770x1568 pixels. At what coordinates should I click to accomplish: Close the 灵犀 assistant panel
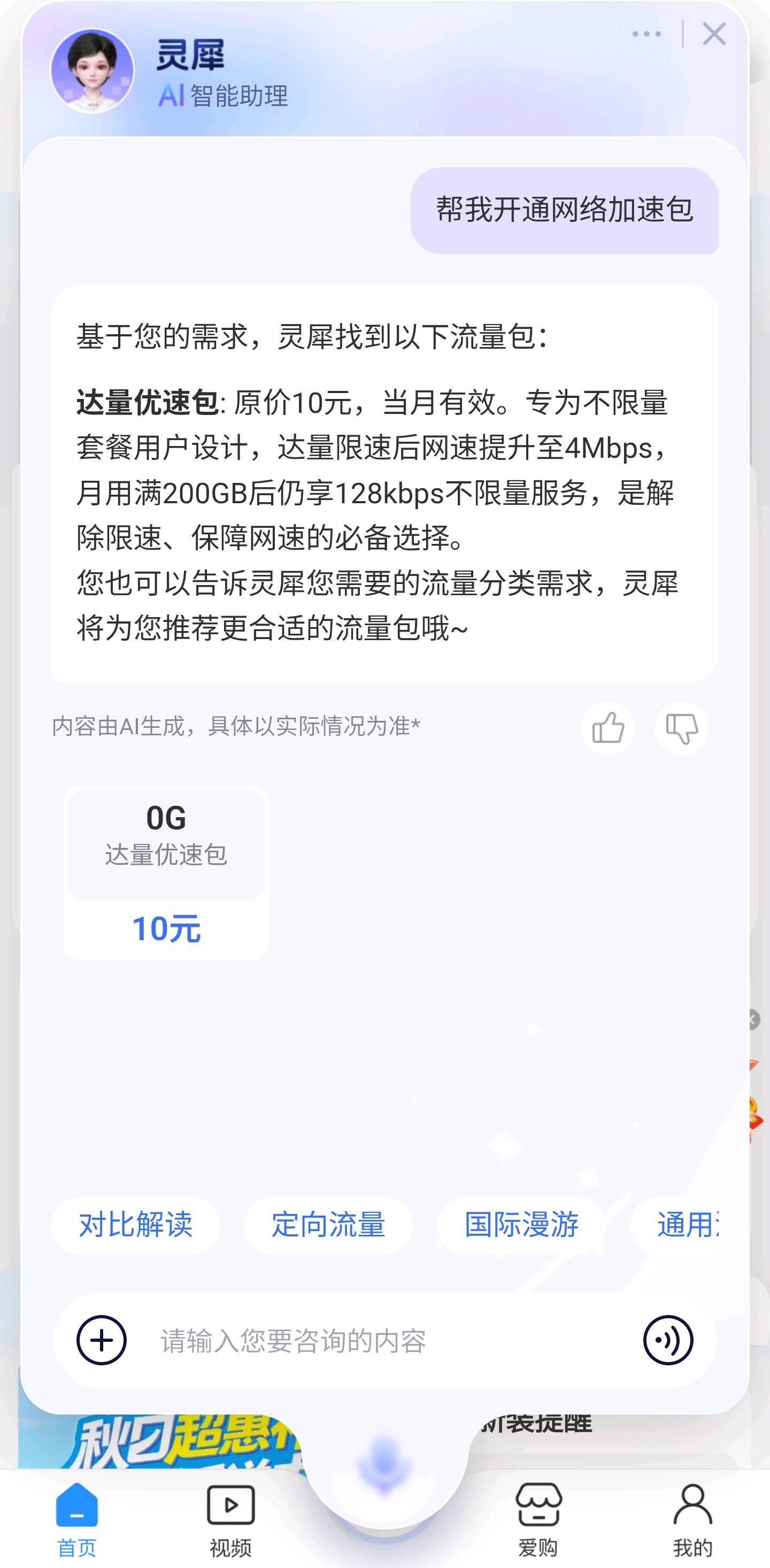[714, 34]
